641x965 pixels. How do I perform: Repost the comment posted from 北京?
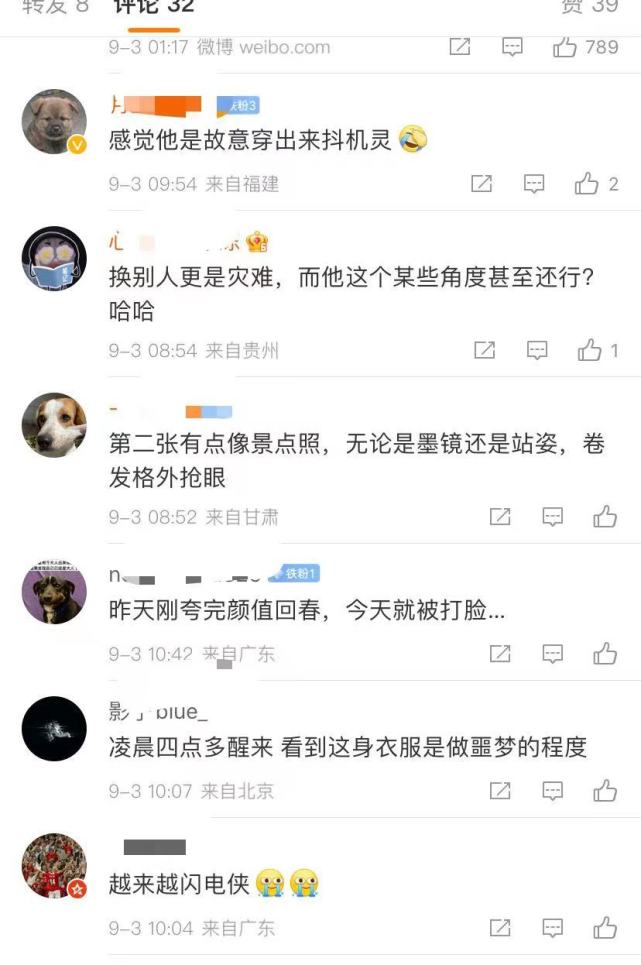[499, 791]
